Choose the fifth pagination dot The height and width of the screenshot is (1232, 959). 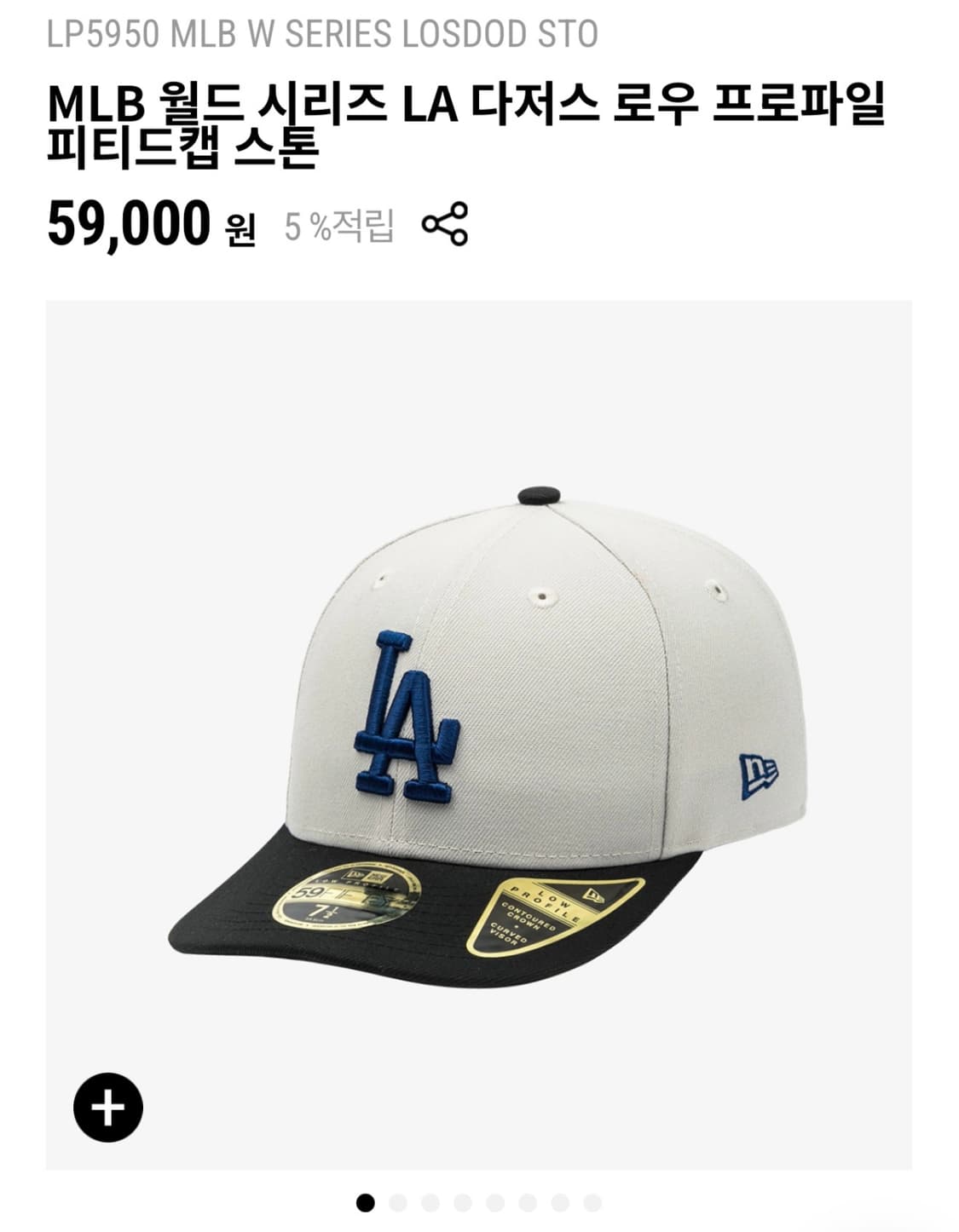(x=492, y=1203)
